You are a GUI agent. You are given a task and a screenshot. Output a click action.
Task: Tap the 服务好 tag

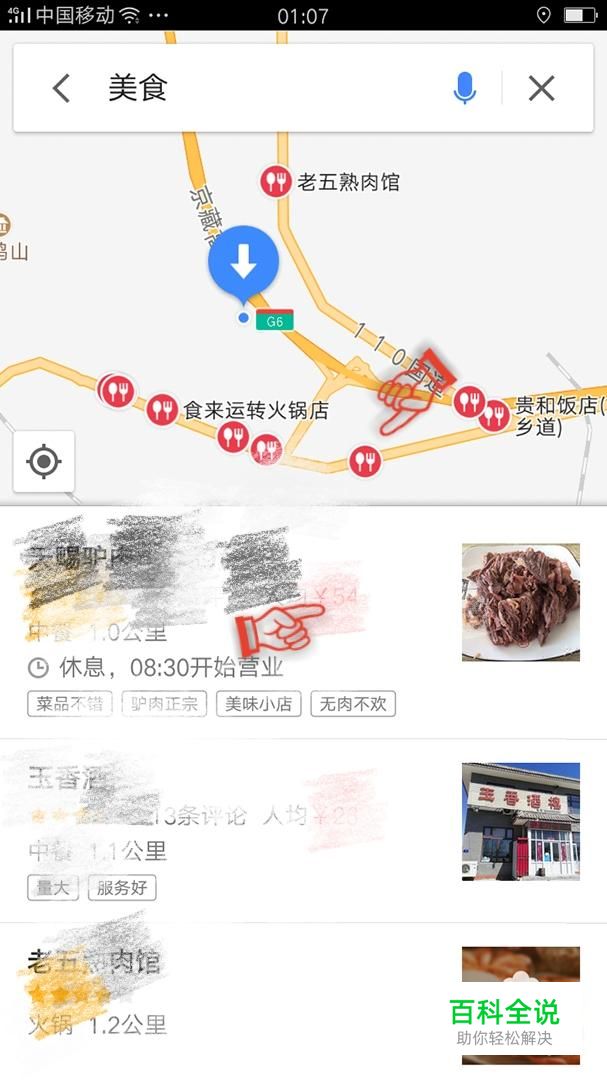(122, 888)
